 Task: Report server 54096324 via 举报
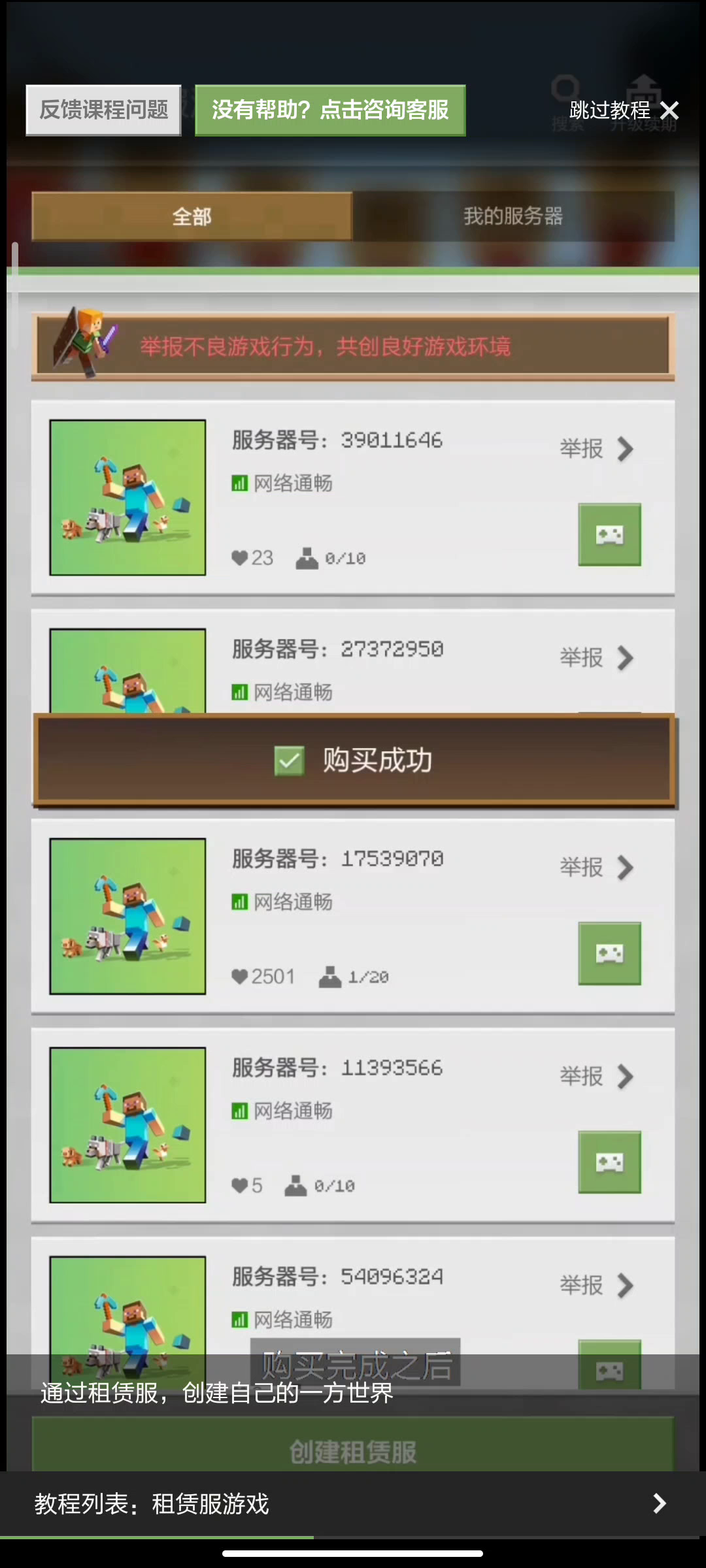[596, 1286]
